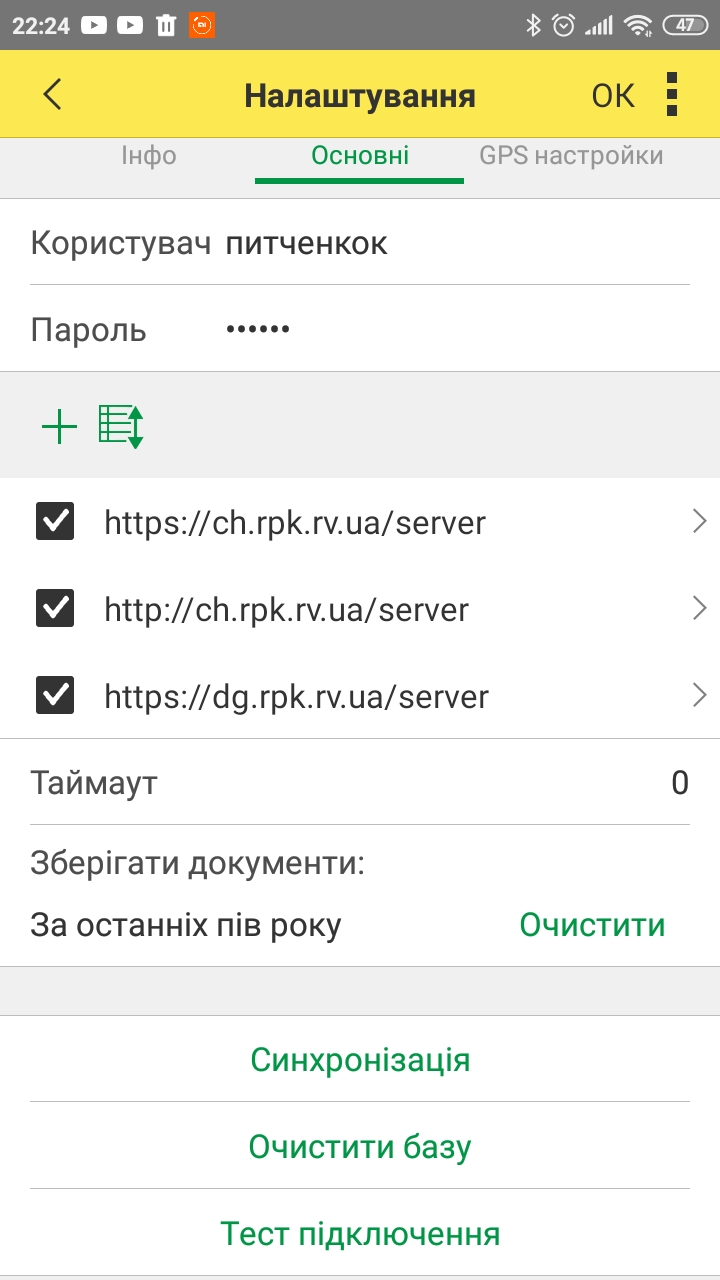720x1280 pixels.
Task: Add a new server with the plus icon
Action: tap(59, 428)
